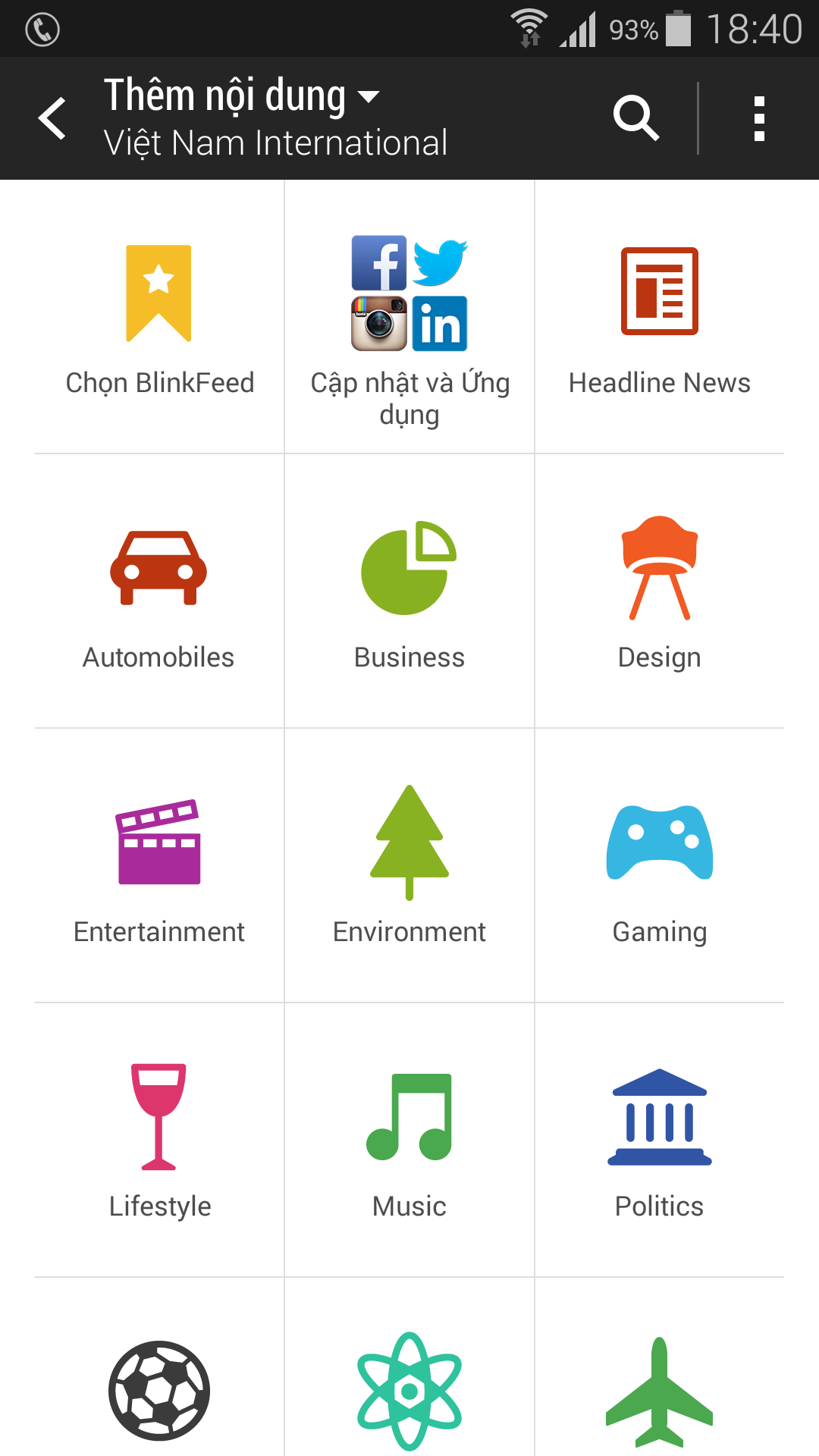Open the Business category
This screenshot has height=1456, width=819.
click(x=409, y=569)
